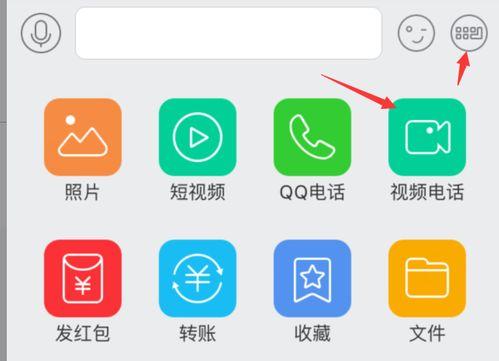499x361 pixels.
Task: Open the emoji sticker panel
Action: coord(416,33)
